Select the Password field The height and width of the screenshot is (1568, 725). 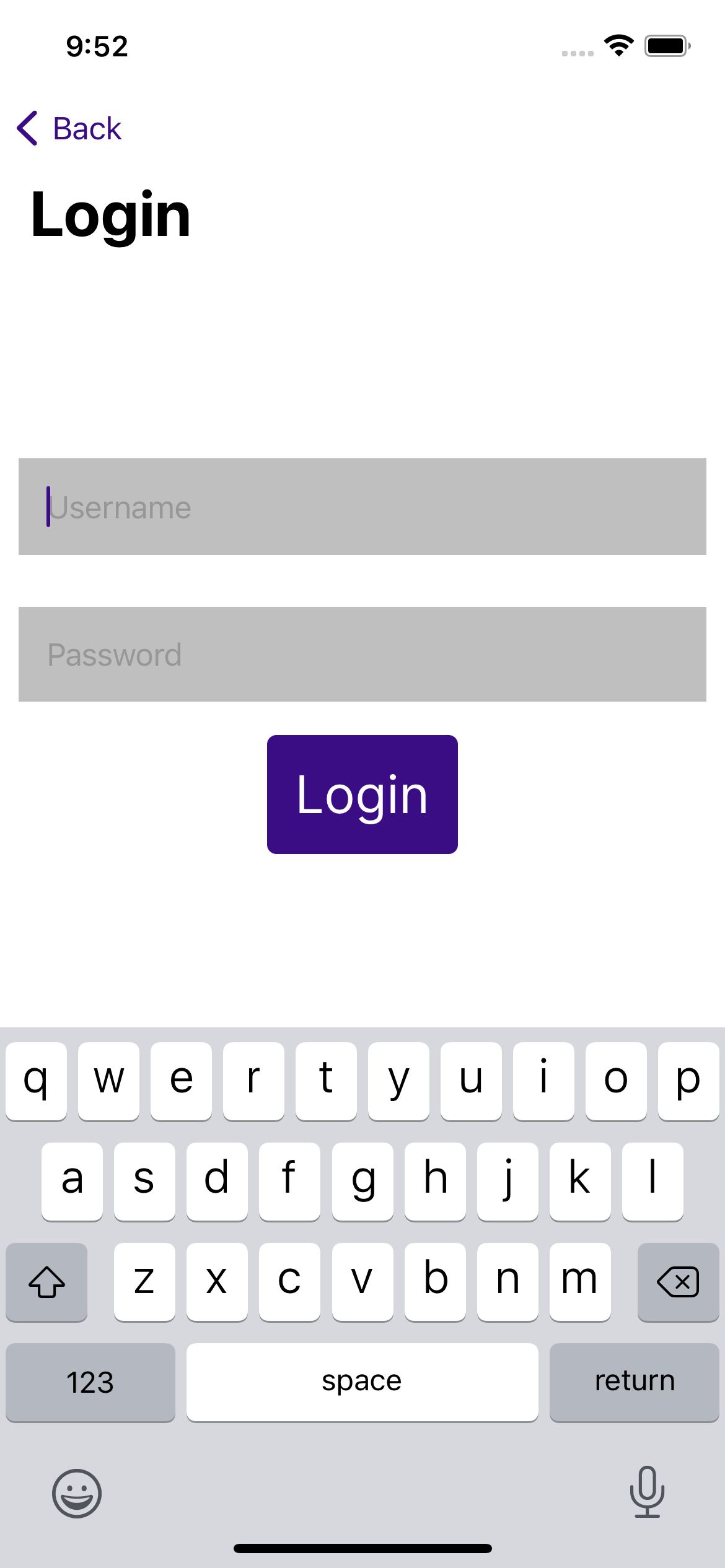(362, 654)
